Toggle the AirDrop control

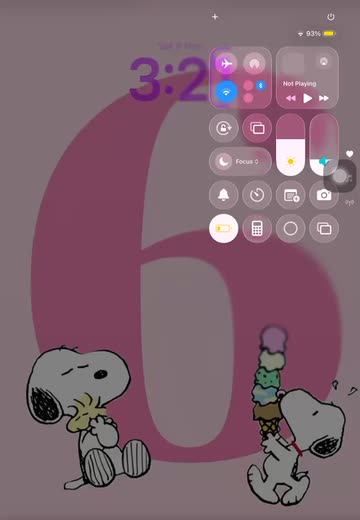tap(254, 63)
